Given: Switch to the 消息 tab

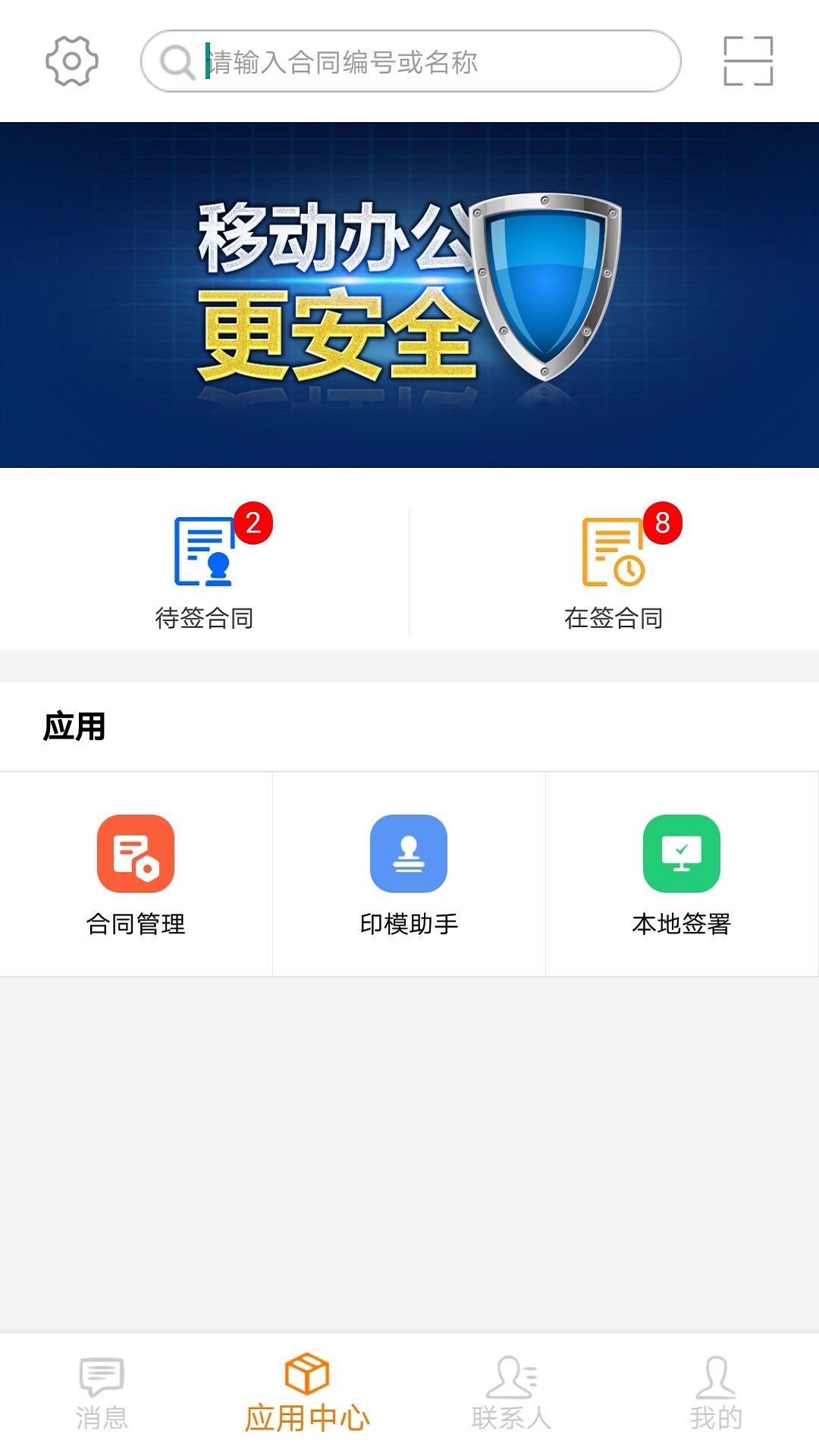Looking at the screenshot, I should 102,1393.
